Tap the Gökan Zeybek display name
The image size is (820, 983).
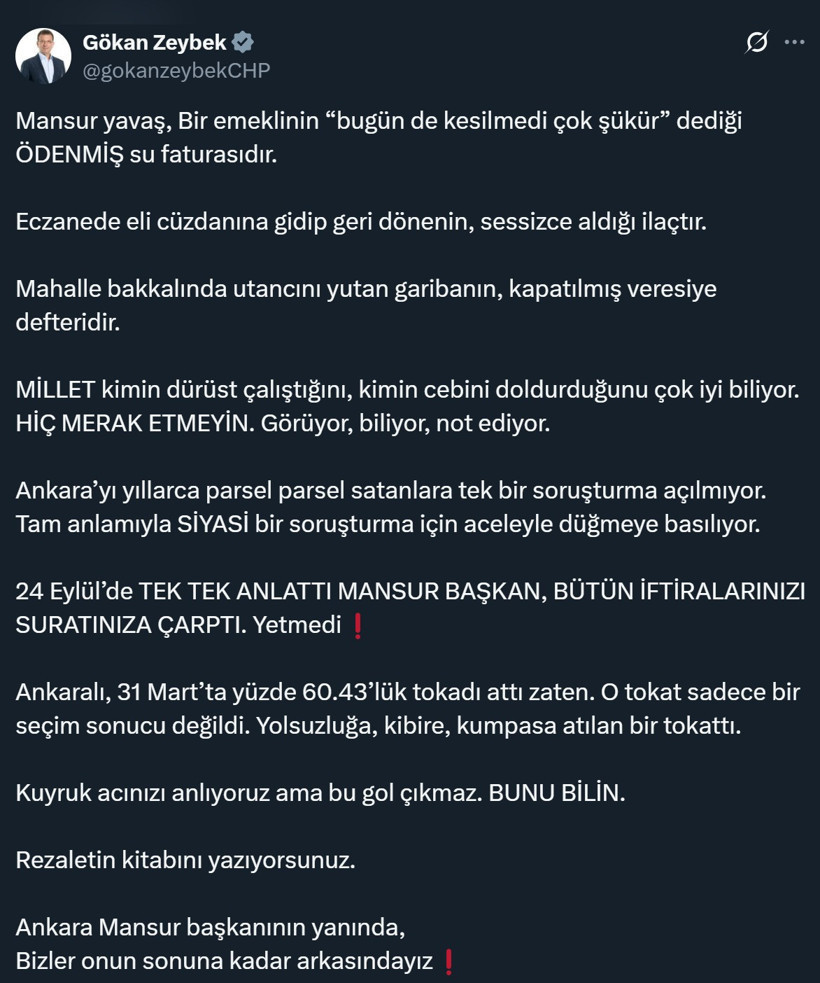[x=154, y=42]
